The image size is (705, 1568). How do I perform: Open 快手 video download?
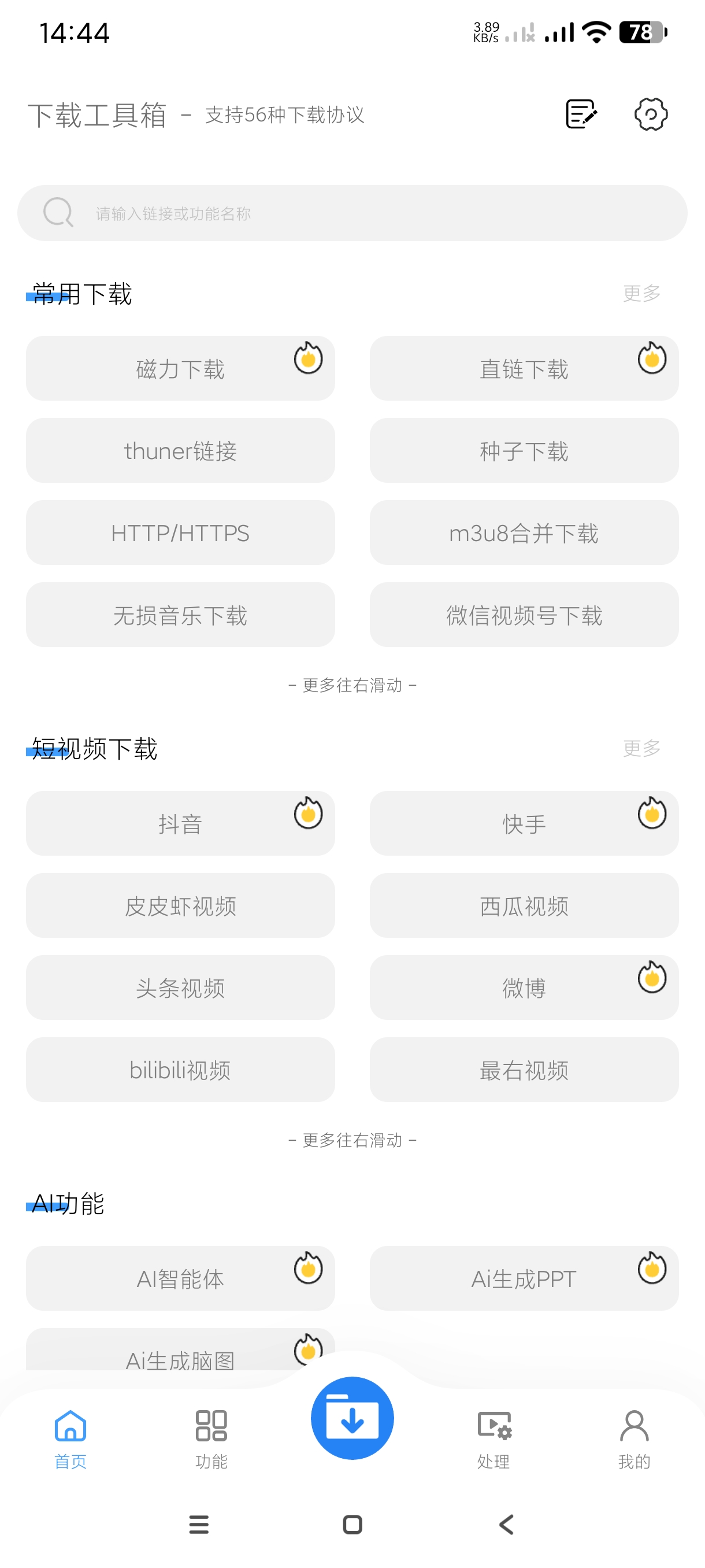click(x=524, y=823)
